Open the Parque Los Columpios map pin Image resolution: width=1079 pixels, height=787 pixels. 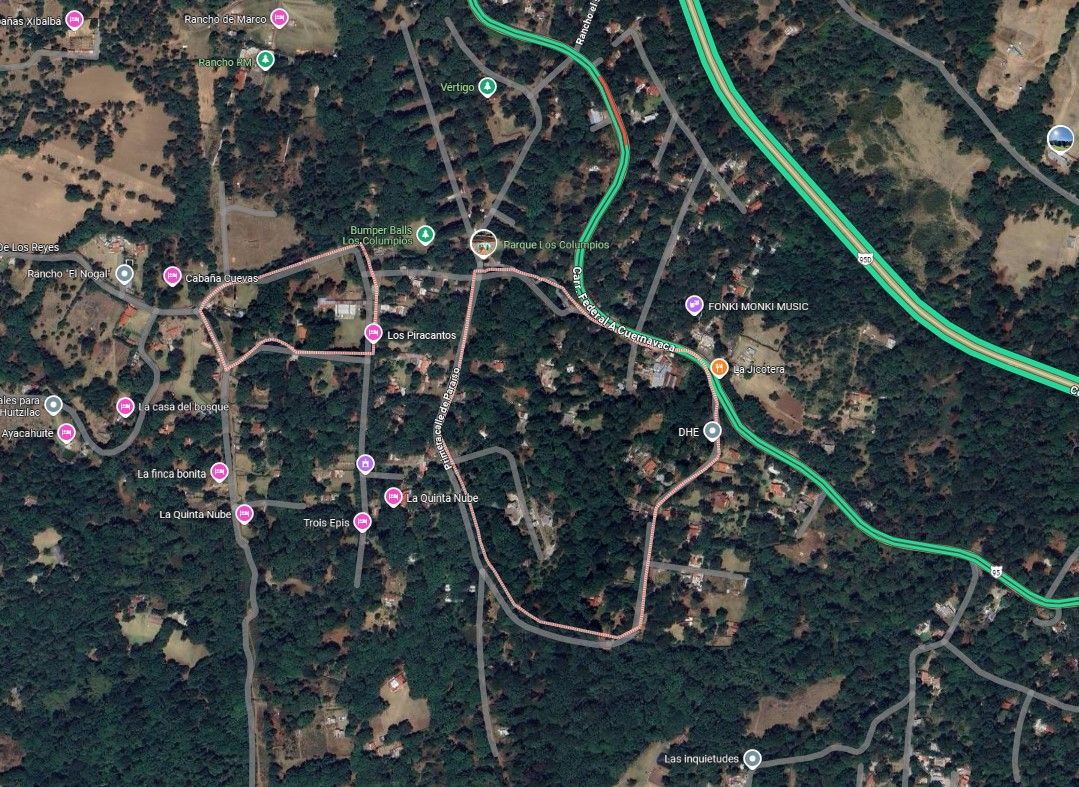pyautogui.click(x=483, y=242)
